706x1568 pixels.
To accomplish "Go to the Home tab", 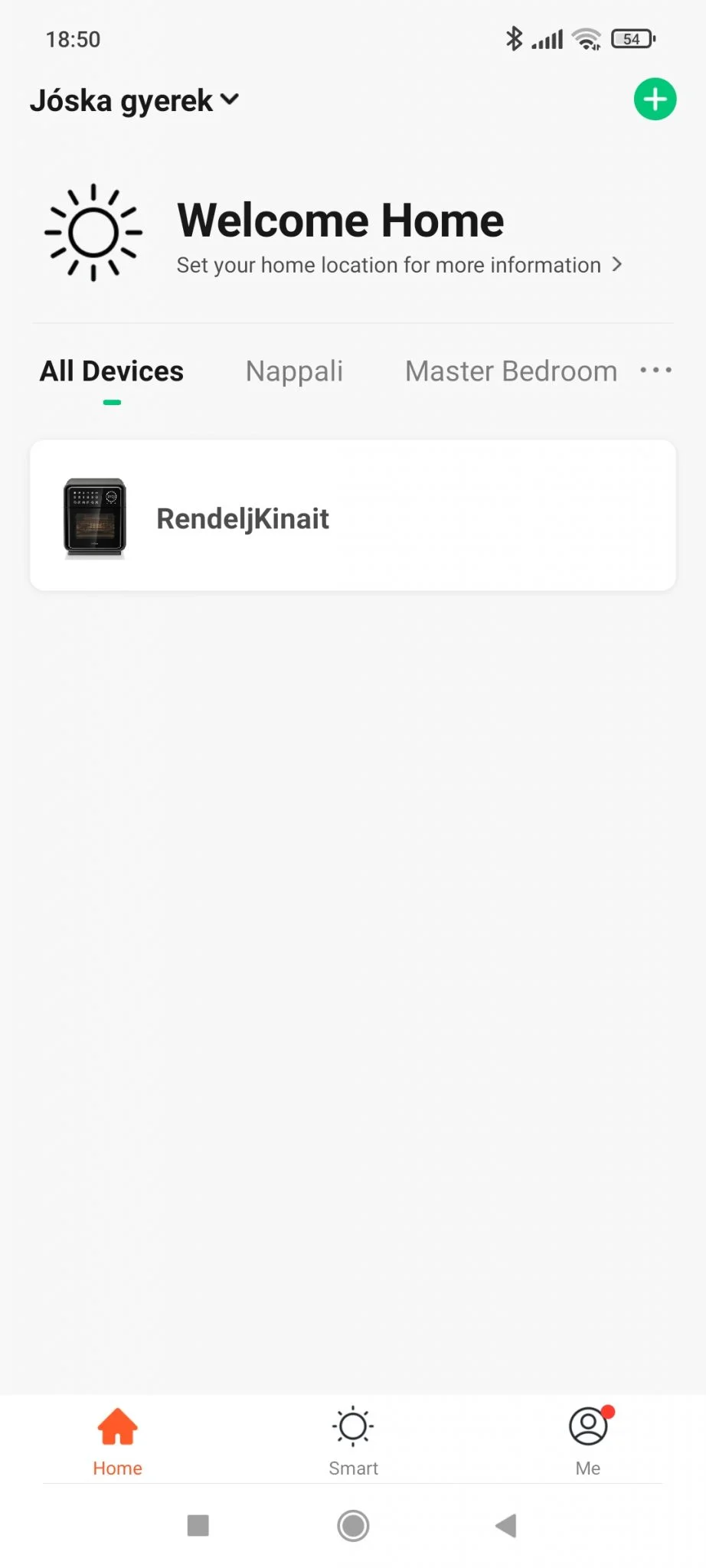I will (x=117, y=1441).
